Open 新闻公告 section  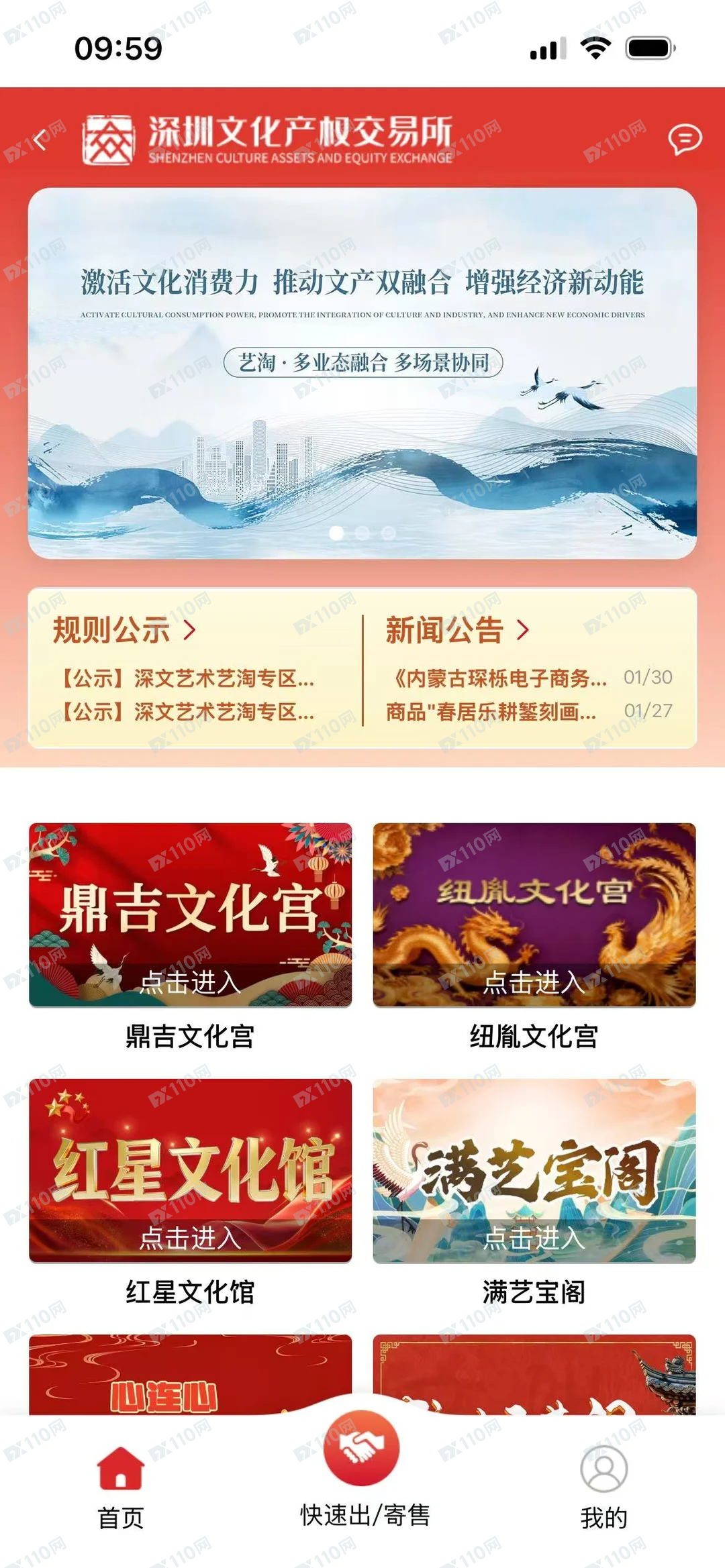pyautogui.click(x=458, y=630)
